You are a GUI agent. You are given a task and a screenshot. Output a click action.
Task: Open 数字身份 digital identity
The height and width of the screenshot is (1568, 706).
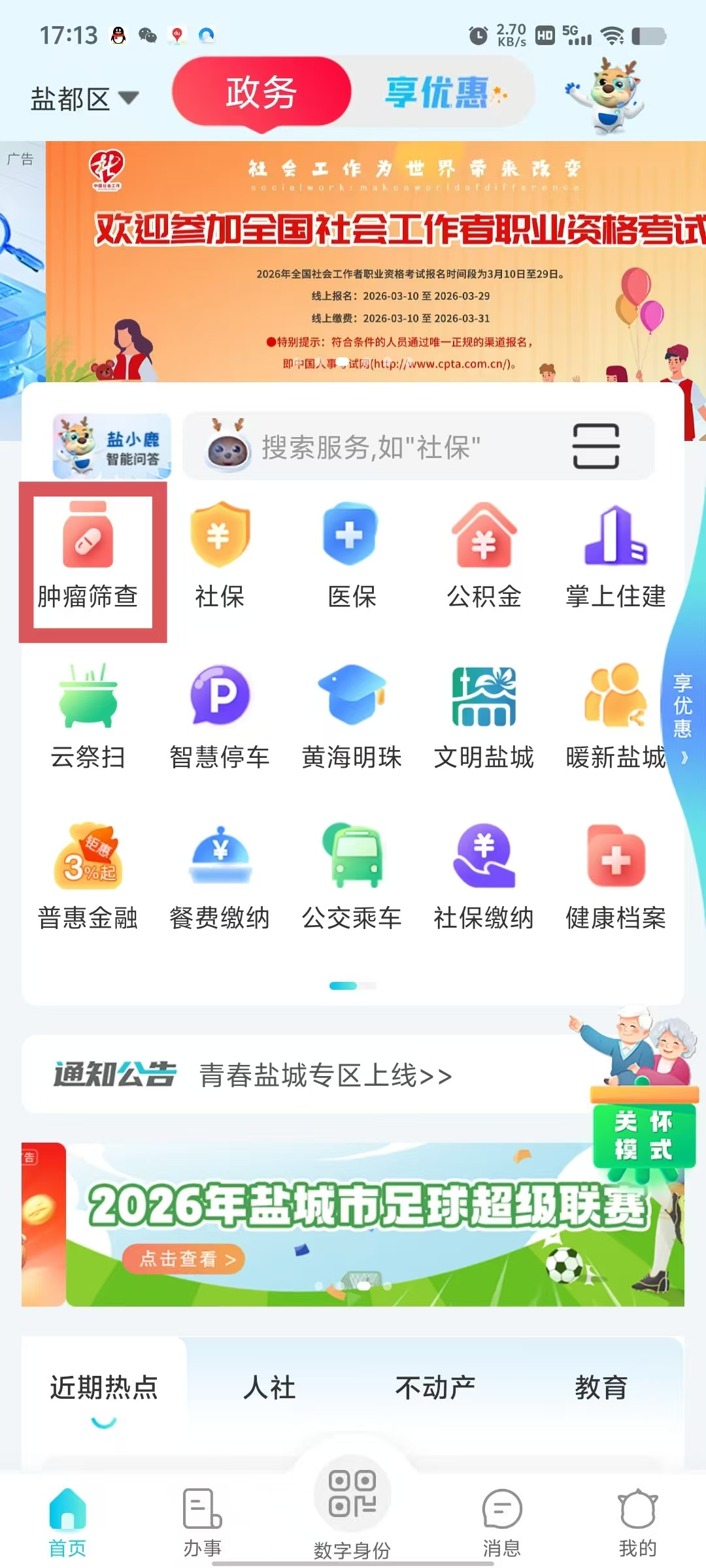(x=352, y=1509)
